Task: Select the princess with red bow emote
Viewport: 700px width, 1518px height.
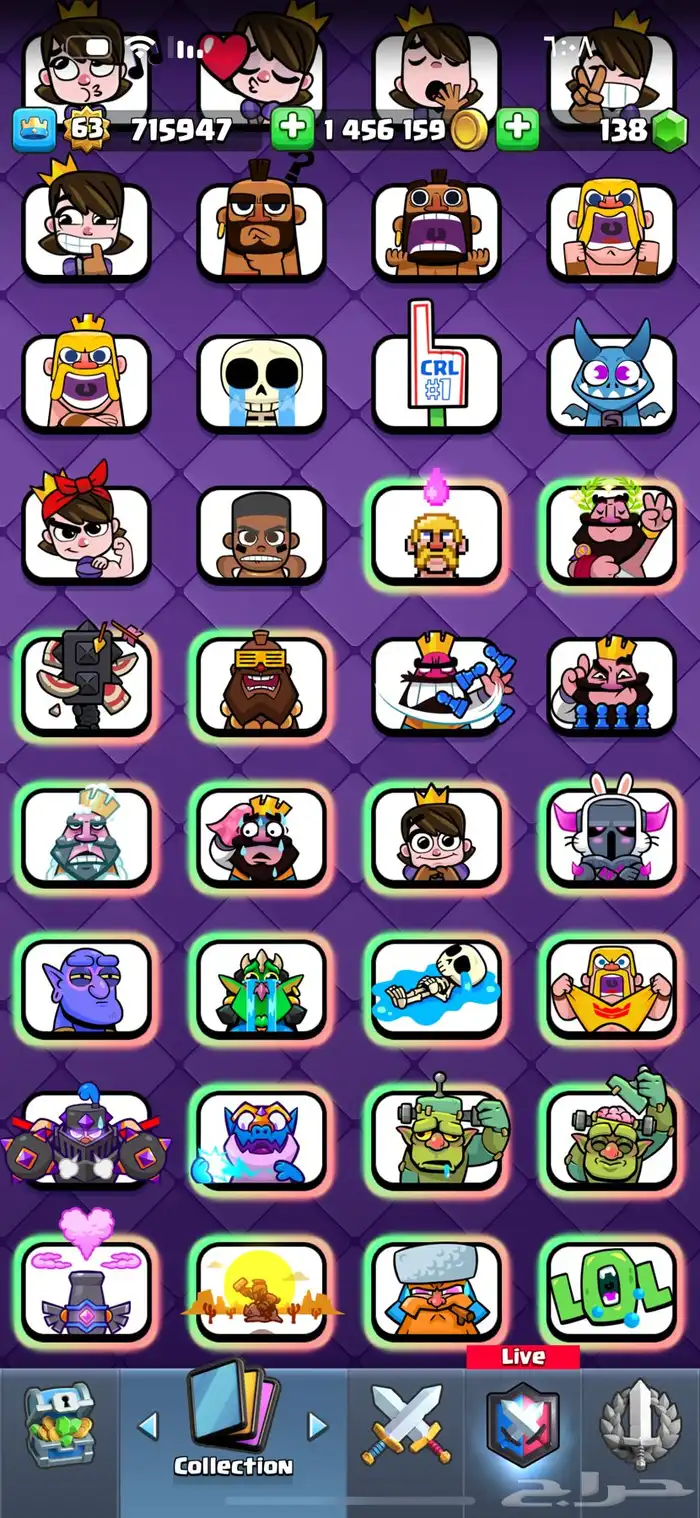Action: 86,534
